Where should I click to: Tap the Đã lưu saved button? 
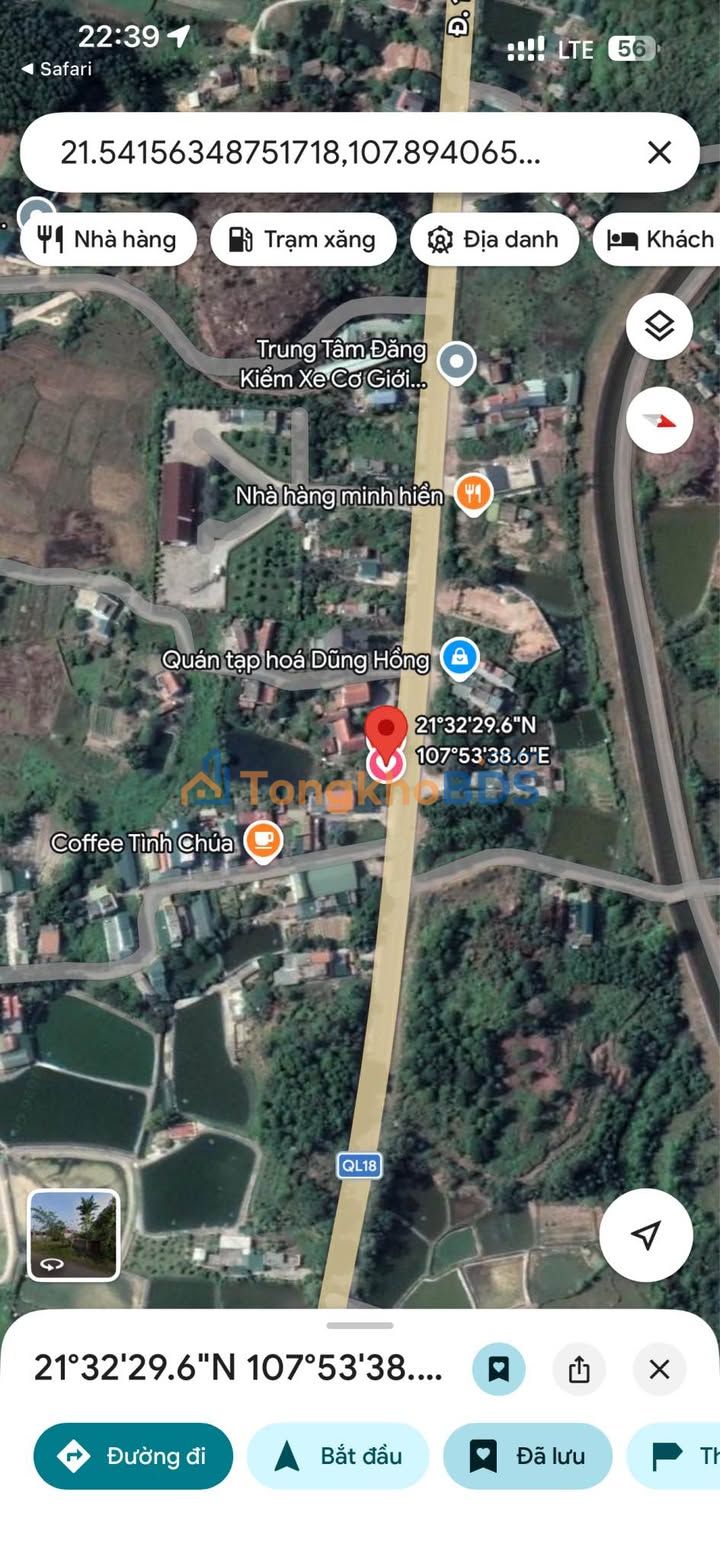[x=528, y=1456]
